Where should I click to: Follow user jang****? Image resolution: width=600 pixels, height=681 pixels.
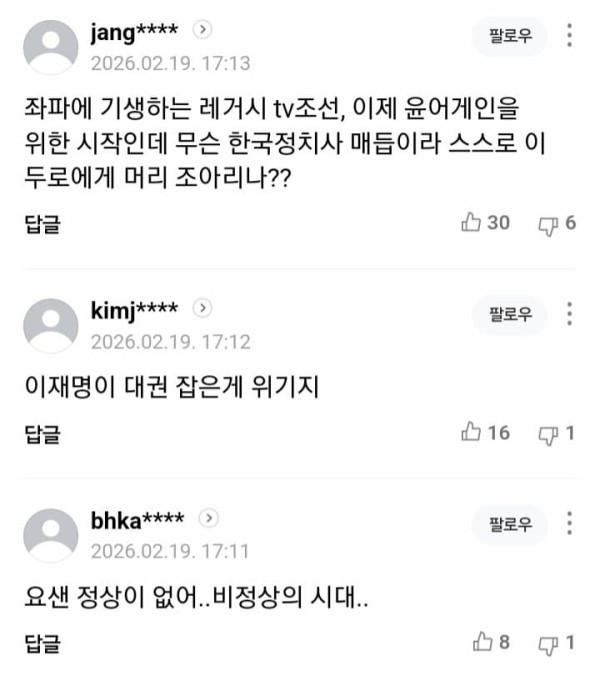[x=510, y=37]
